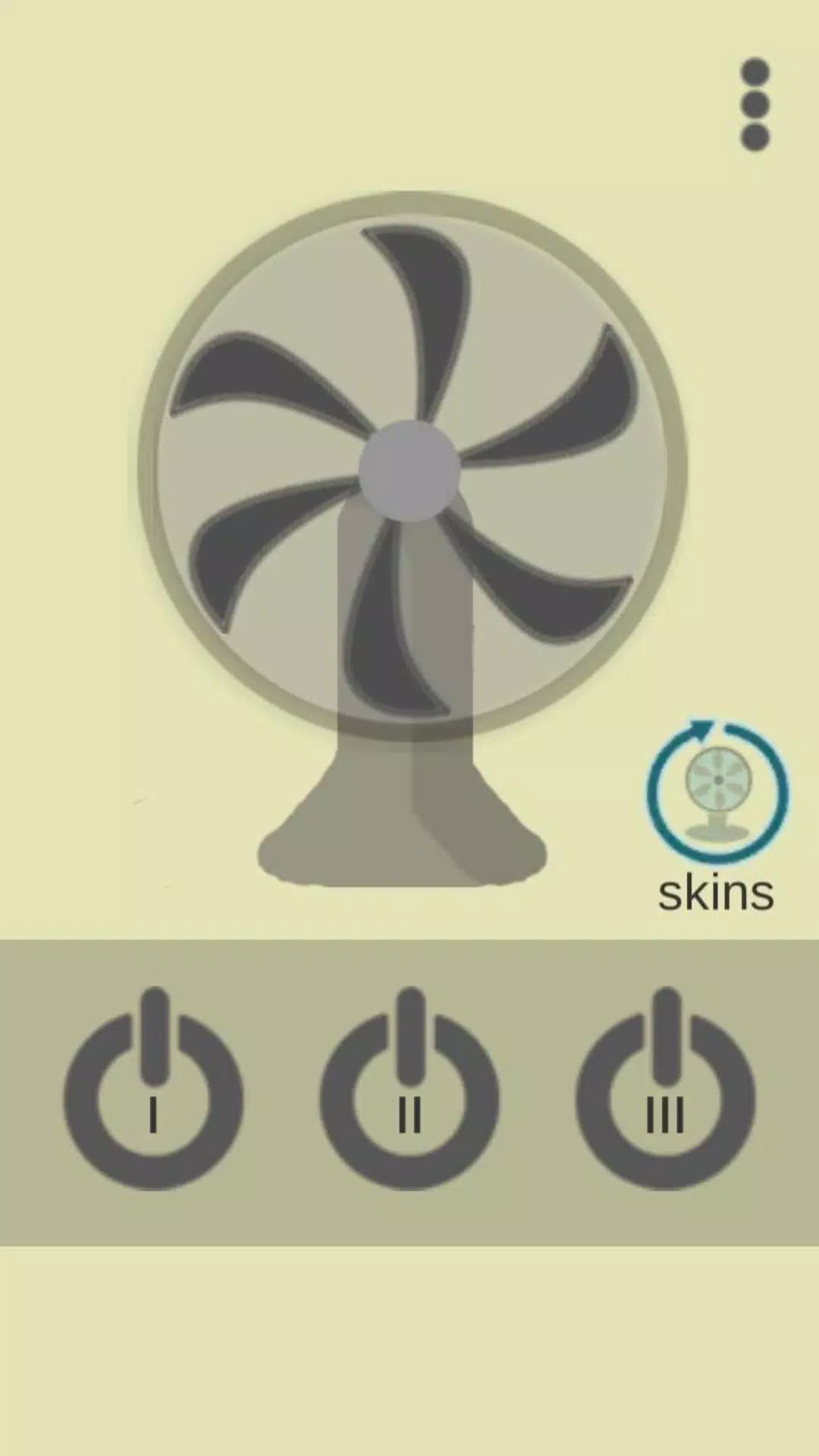Tap the fan's center hub
This screenshot has height=1456, width=819.
(409, 470)
